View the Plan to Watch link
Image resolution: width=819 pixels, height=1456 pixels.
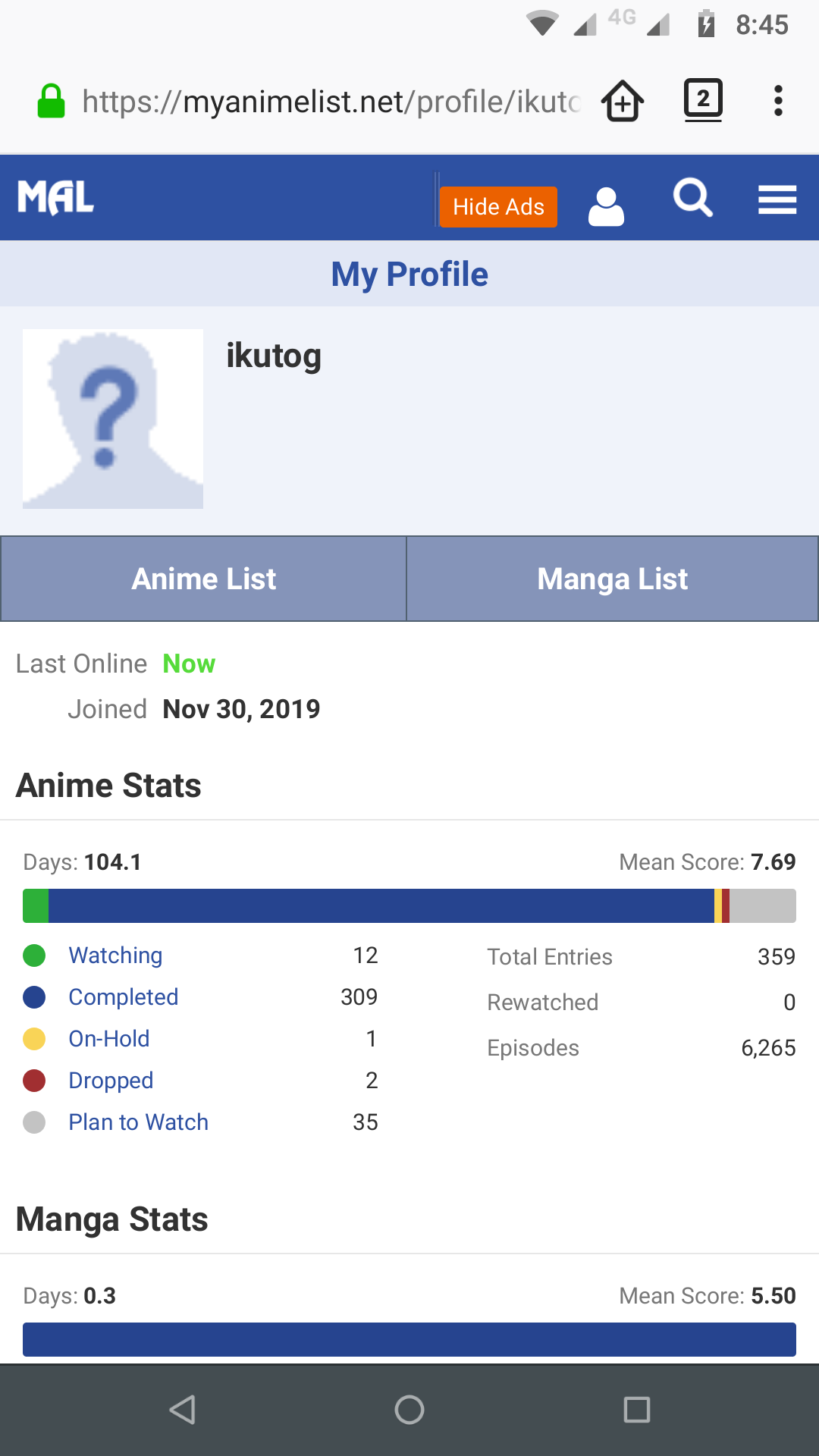138,1122
